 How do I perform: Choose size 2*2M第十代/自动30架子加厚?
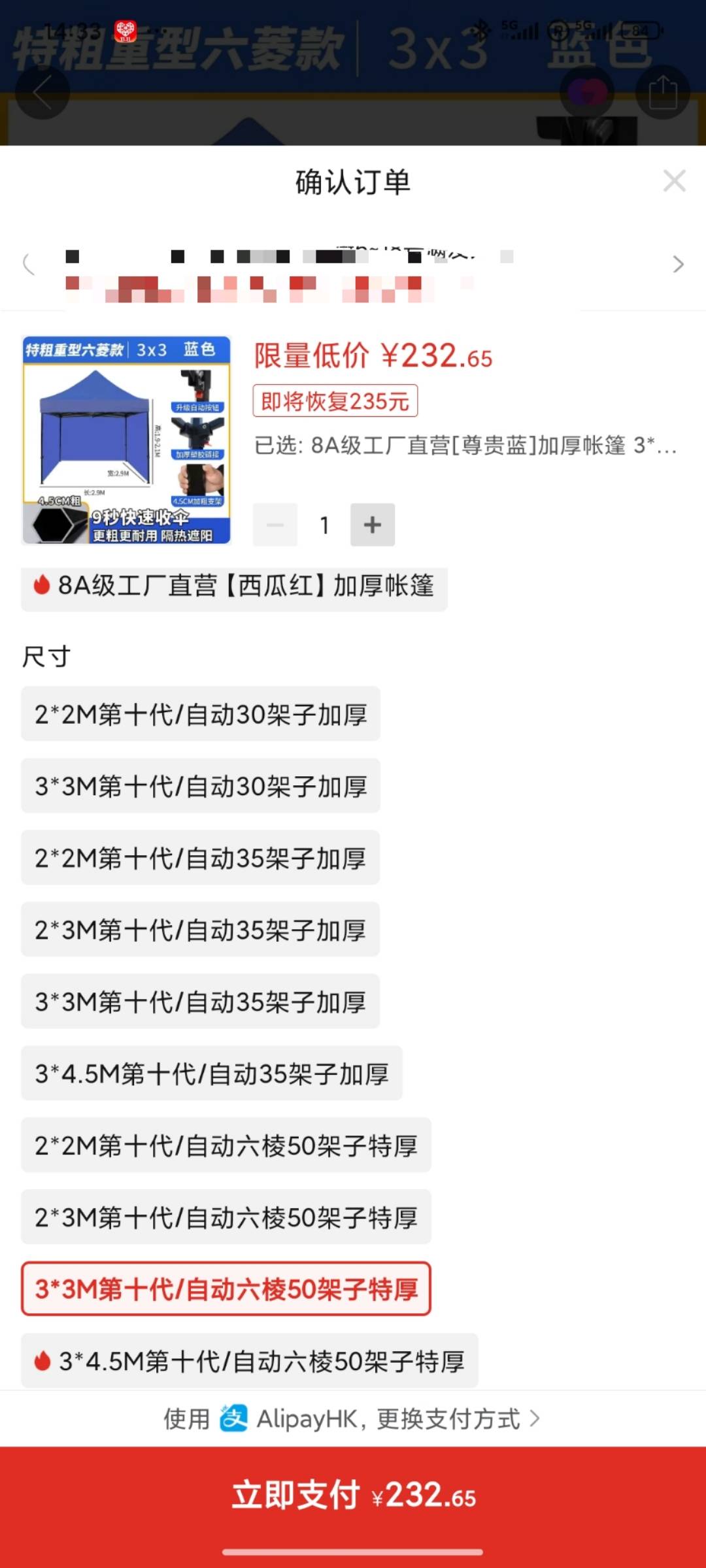pyautogui.click(x=200, y=714)
